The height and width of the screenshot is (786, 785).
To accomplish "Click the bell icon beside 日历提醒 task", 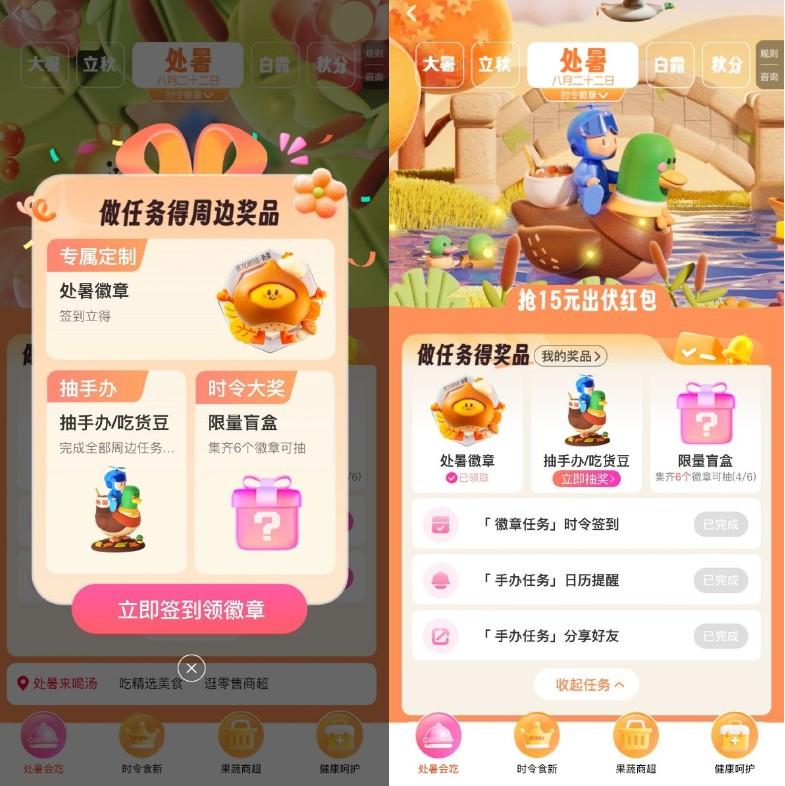I will pos(442,579).
